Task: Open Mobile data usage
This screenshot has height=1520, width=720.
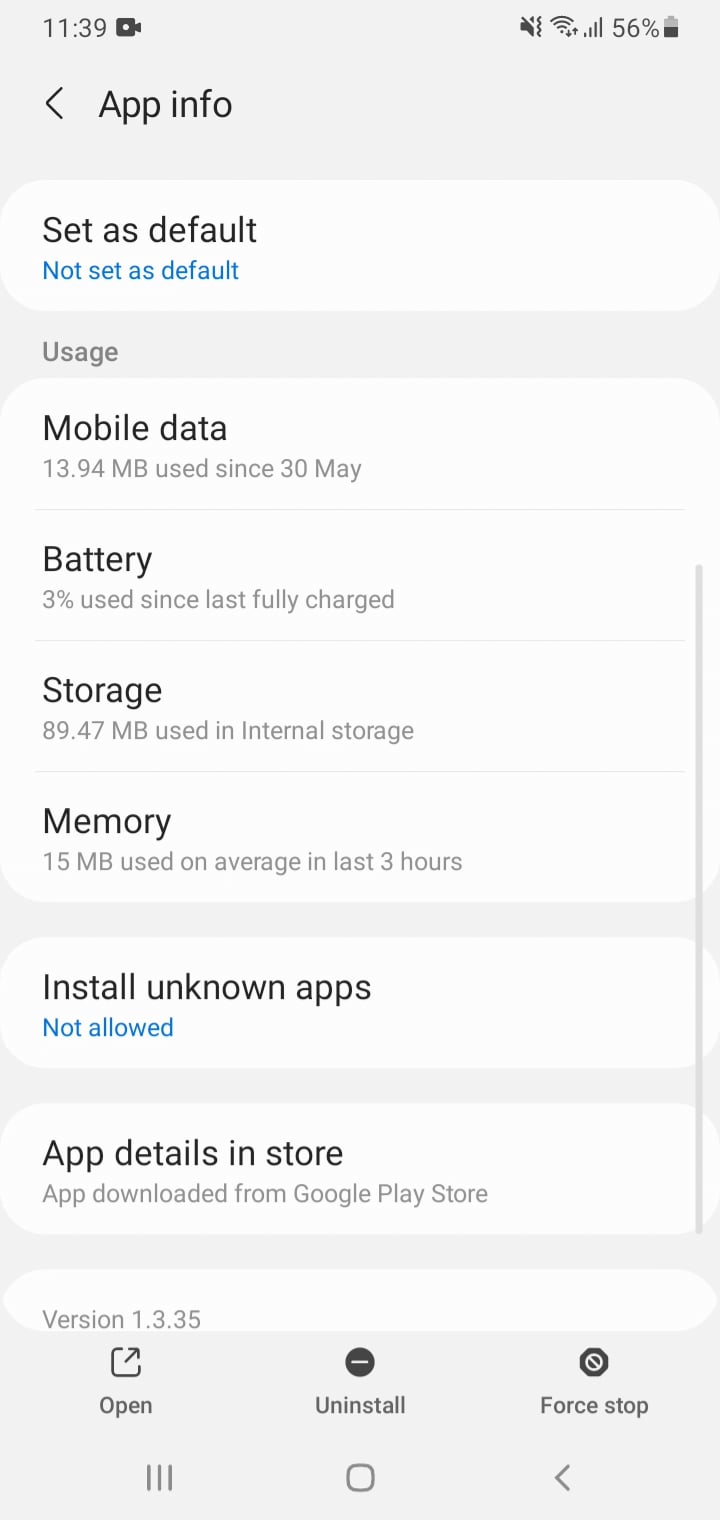Action: click(x=360, y=446)
